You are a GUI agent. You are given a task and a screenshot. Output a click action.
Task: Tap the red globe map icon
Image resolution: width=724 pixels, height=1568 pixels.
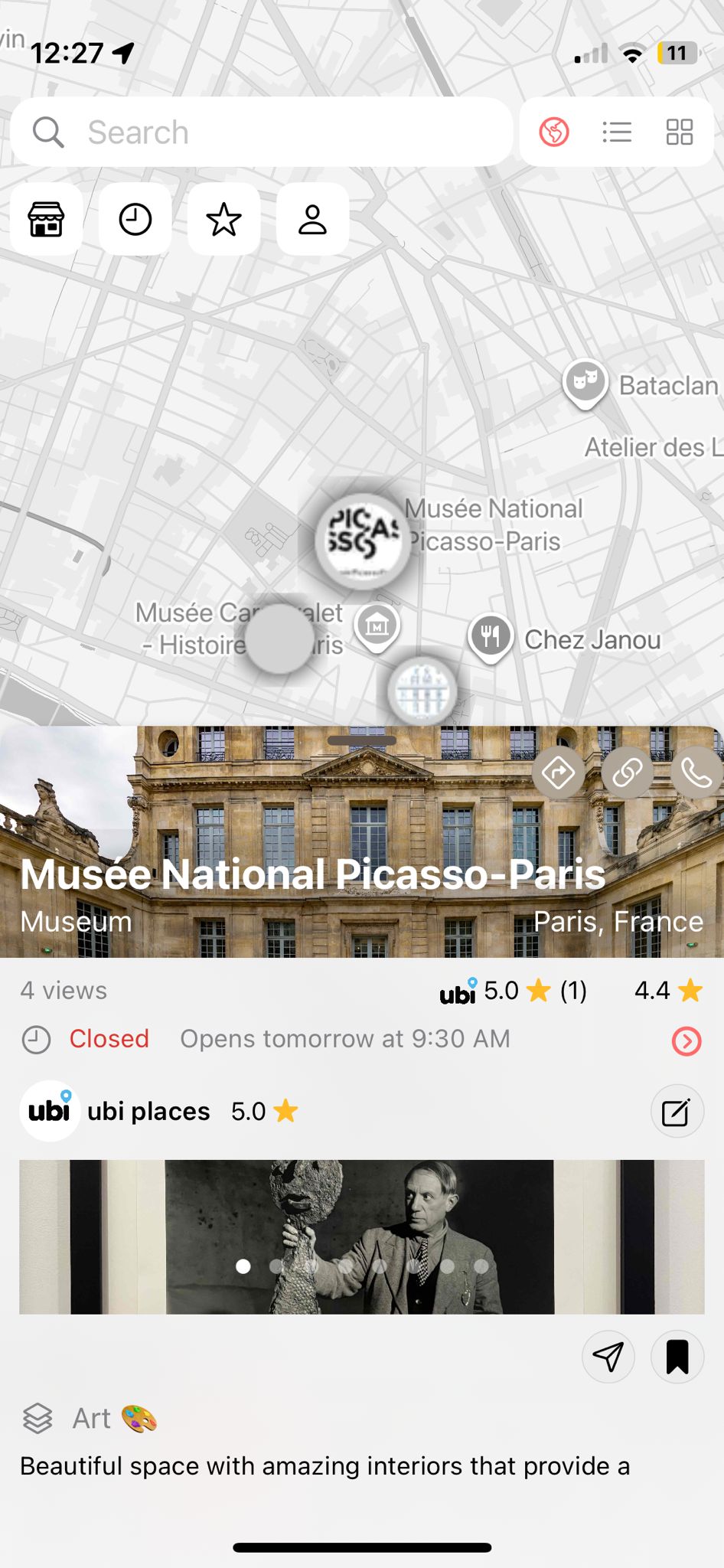[554, 132]
